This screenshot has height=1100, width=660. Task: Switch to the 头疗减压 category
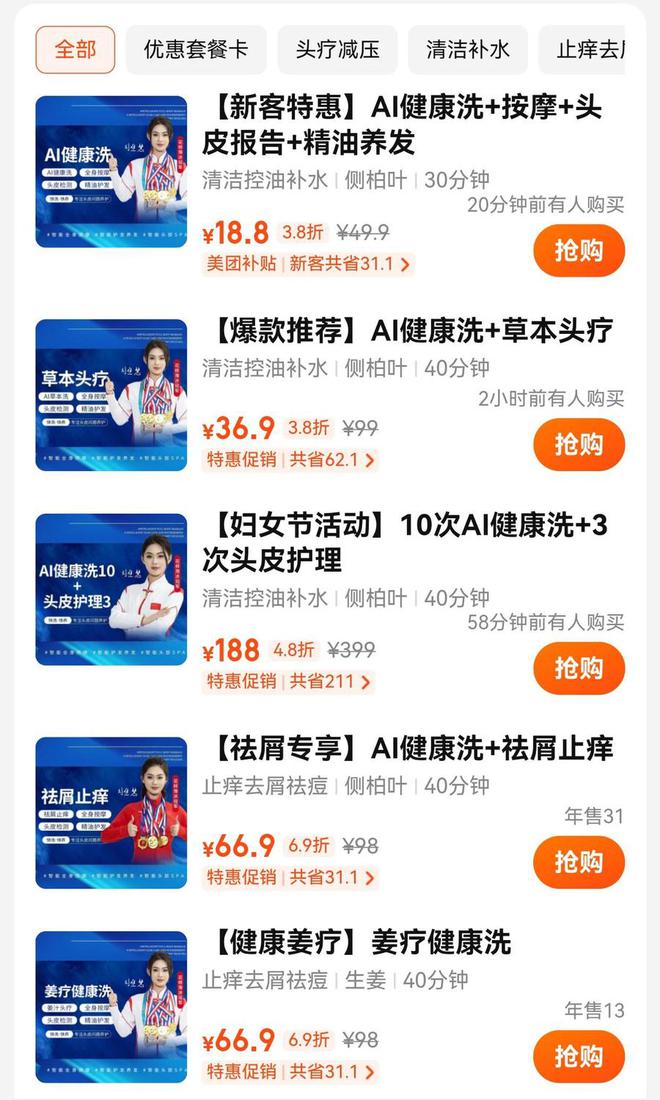(337, 49)
